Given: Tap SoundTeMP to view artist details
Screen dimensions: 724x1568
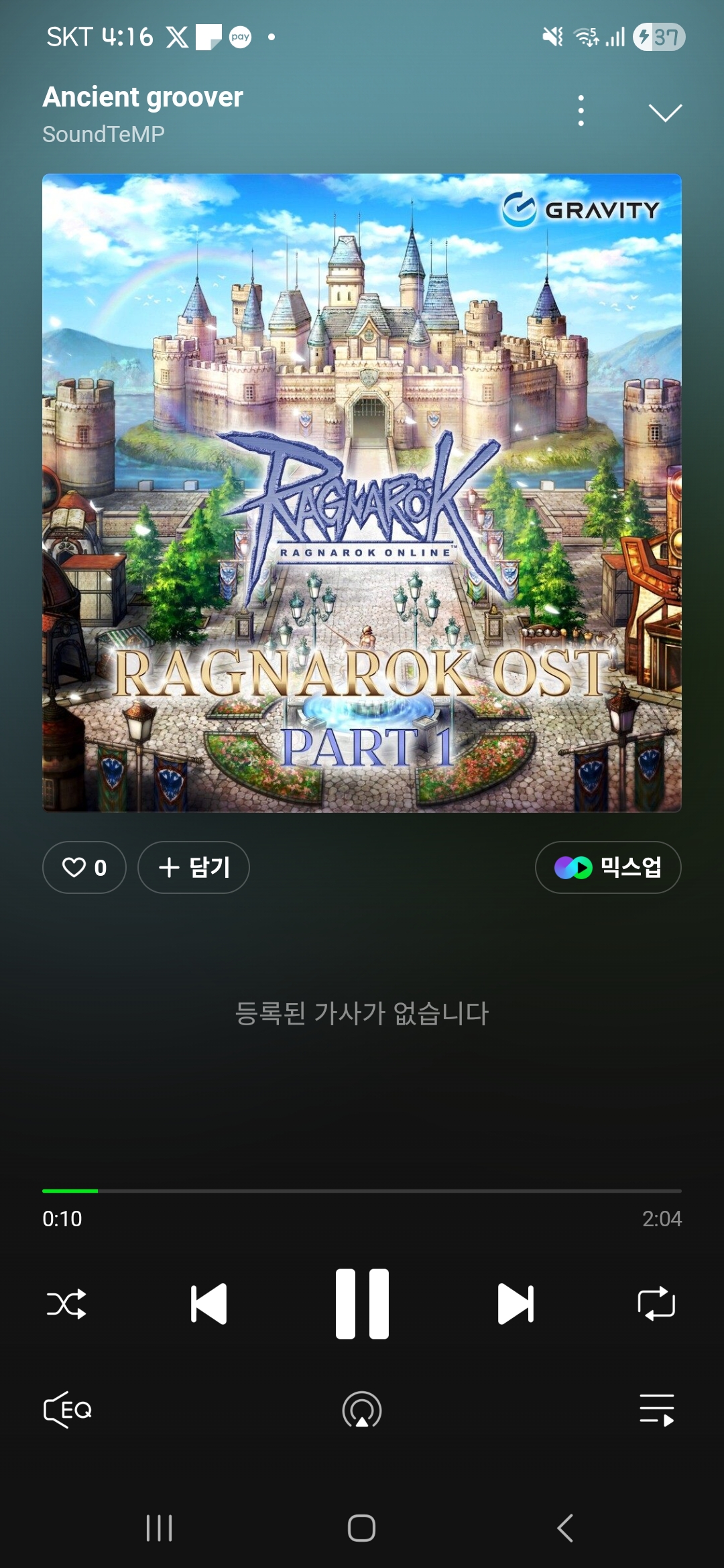Looking at the screenshot, I should [102, 134].
